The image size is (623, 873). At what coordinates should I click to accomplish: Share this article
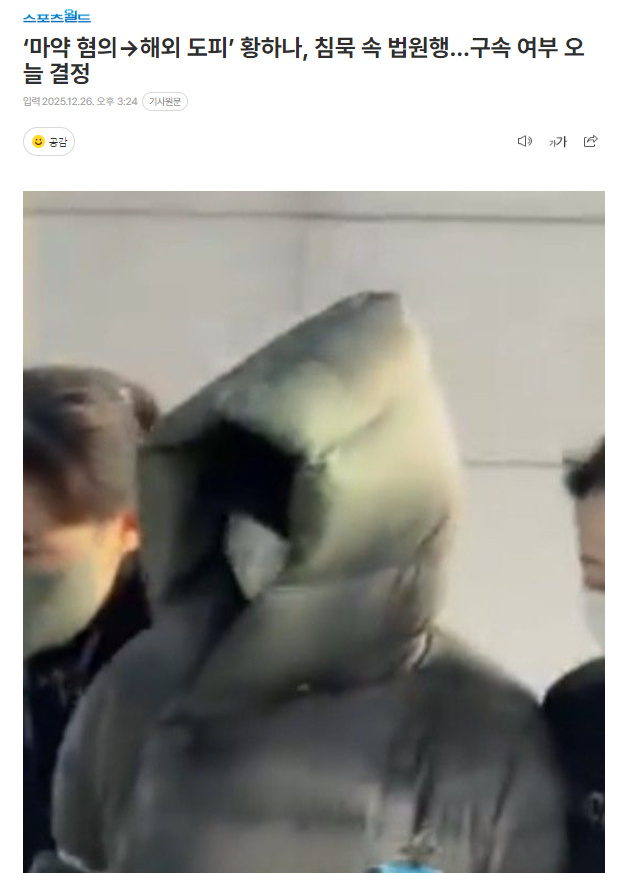coord(590,141)
